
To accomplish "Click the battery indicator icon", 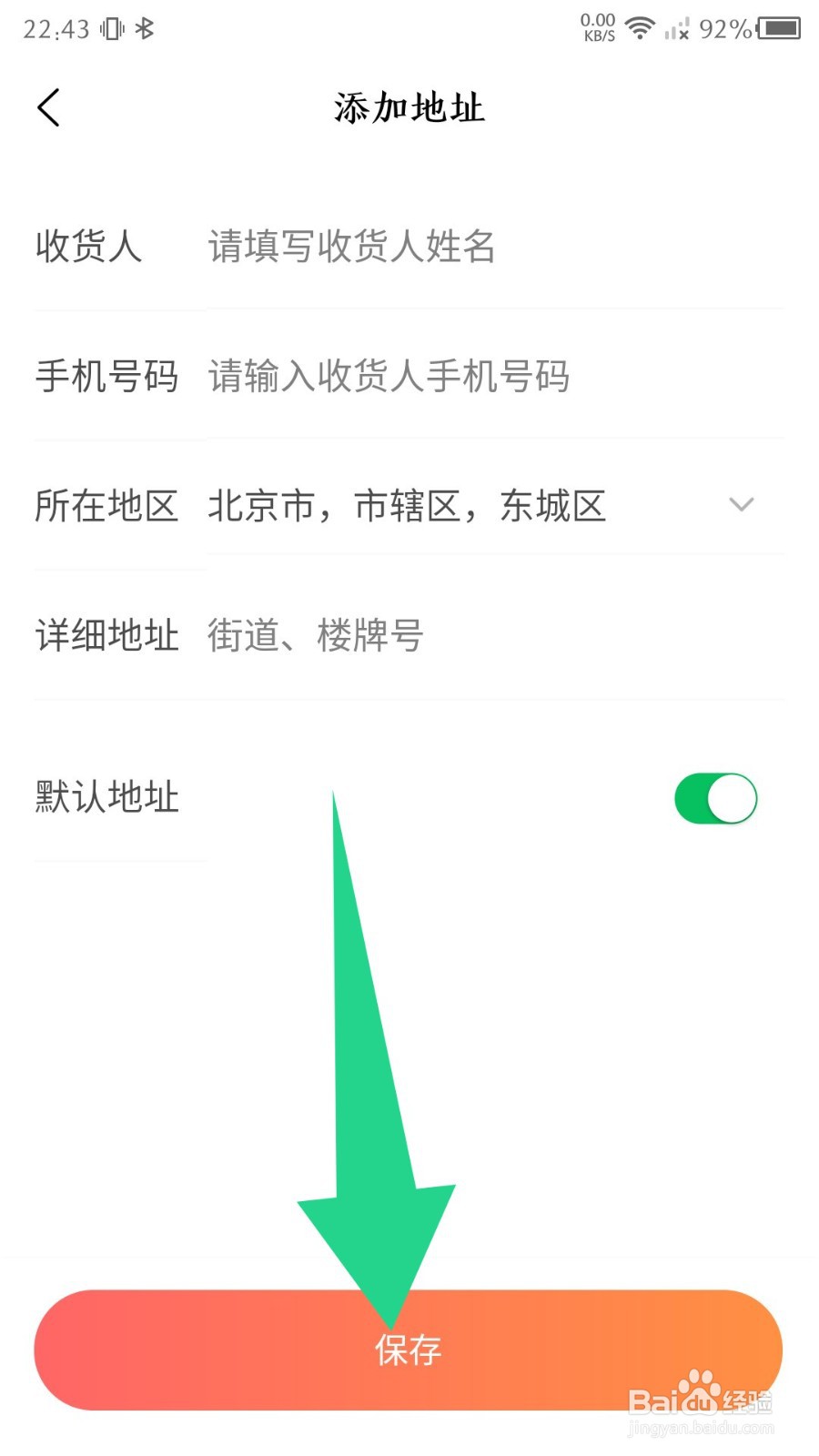I will tap(781, 27).
